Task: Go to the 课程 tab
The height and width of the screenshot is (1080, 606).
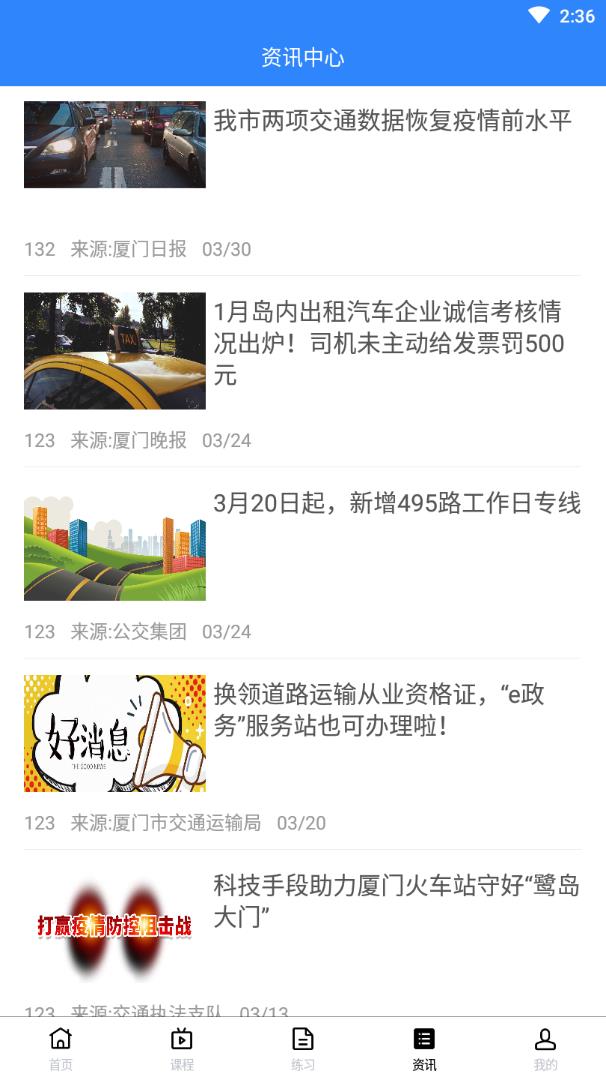Action: point(182,1048)
